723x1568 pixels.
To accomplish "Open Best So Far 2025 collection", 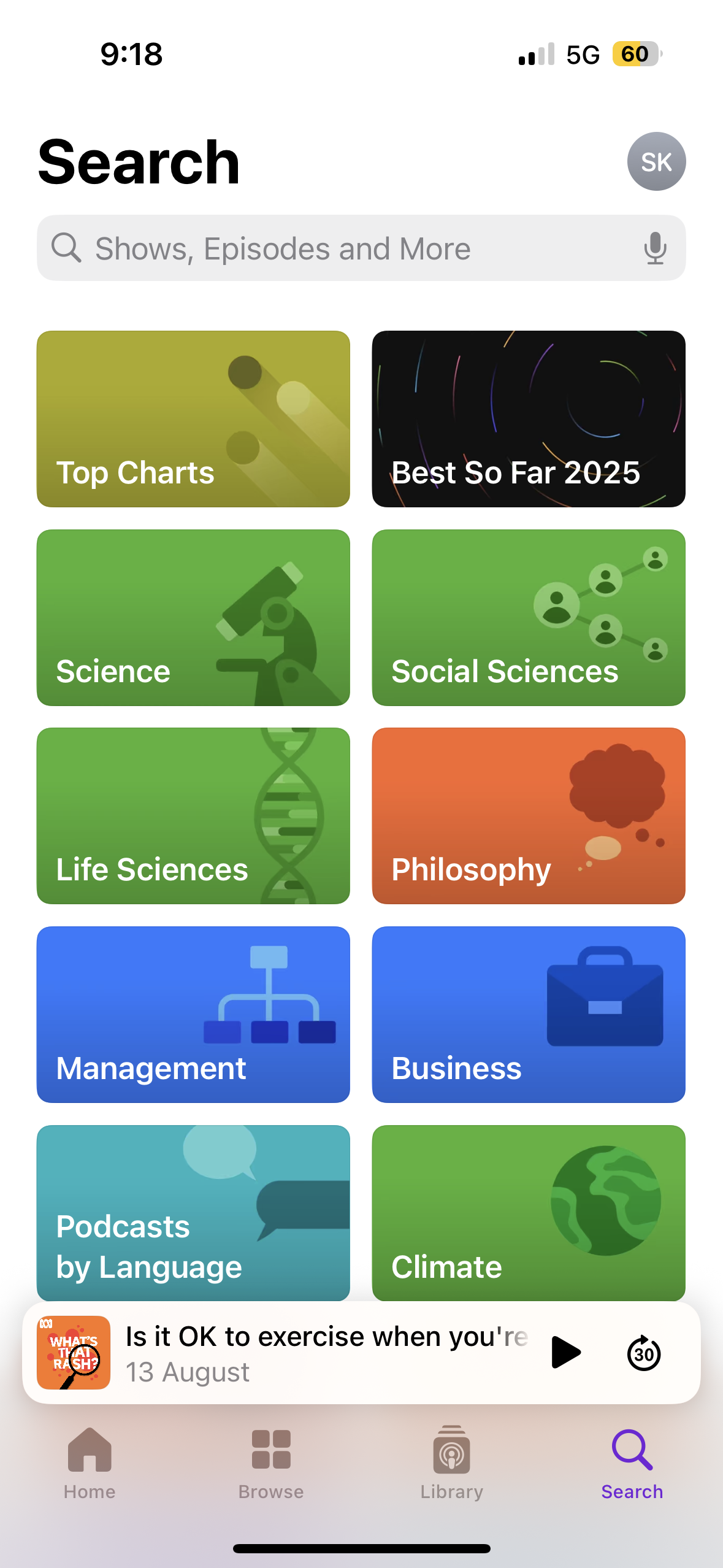I will point(528,418).
